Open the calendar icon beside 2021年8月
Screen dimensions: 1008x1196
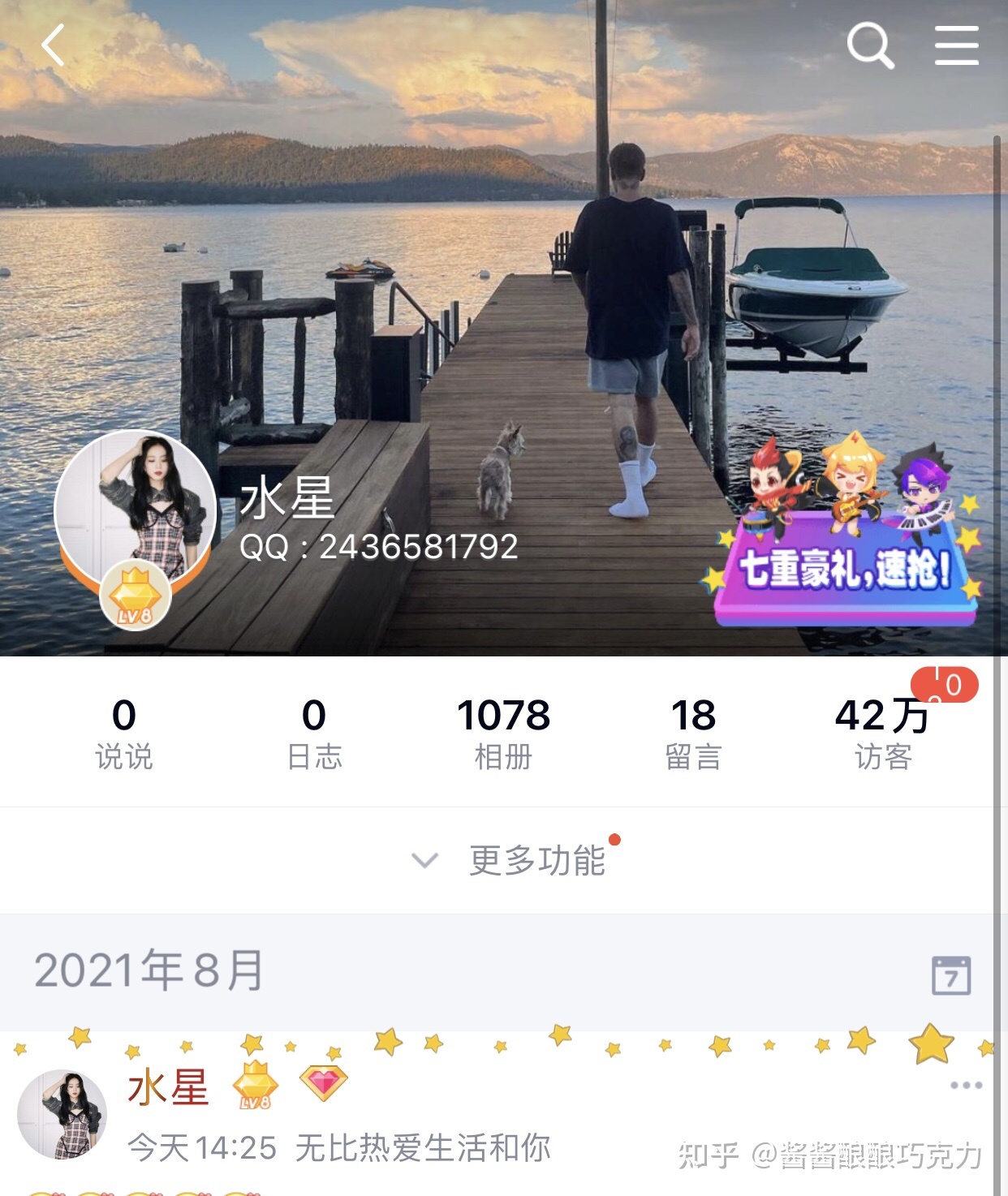pos(950,974)
